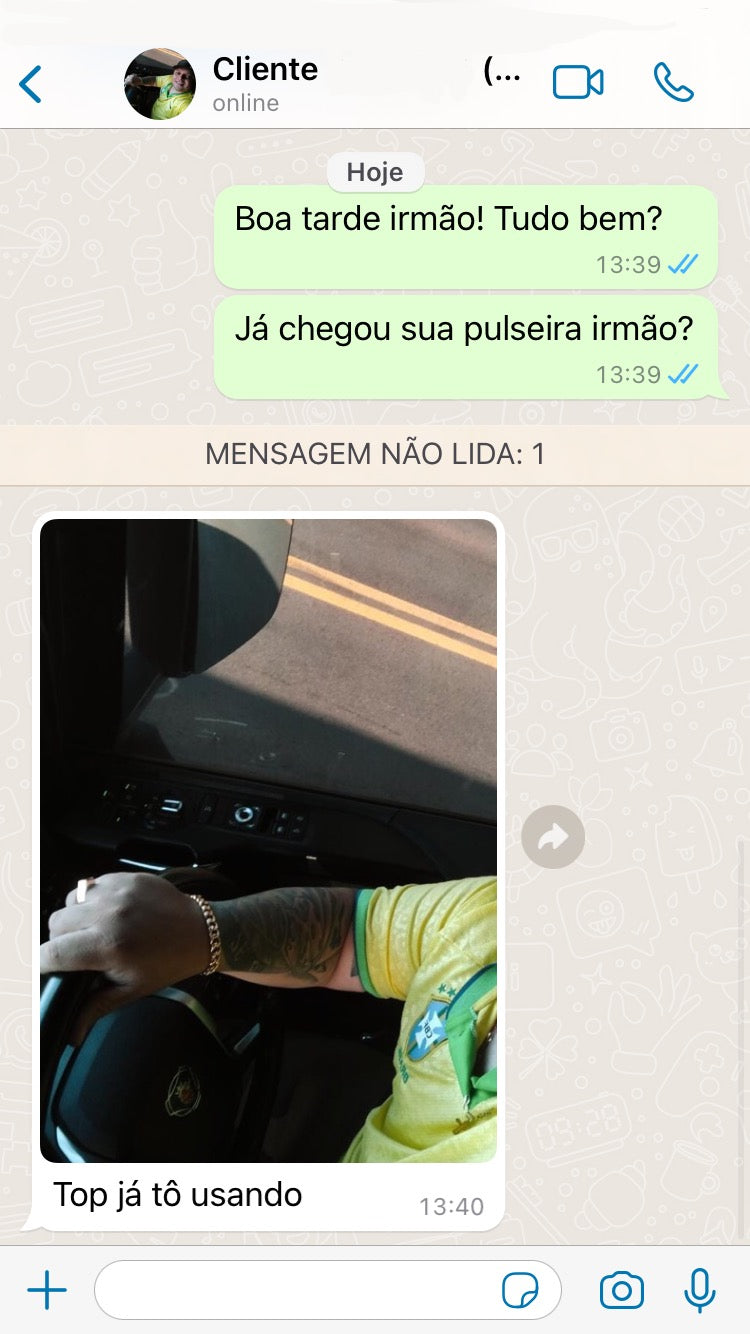Forward the received photo
Image resolution: width=750 pixels, height=1334 pixels.
553,837
